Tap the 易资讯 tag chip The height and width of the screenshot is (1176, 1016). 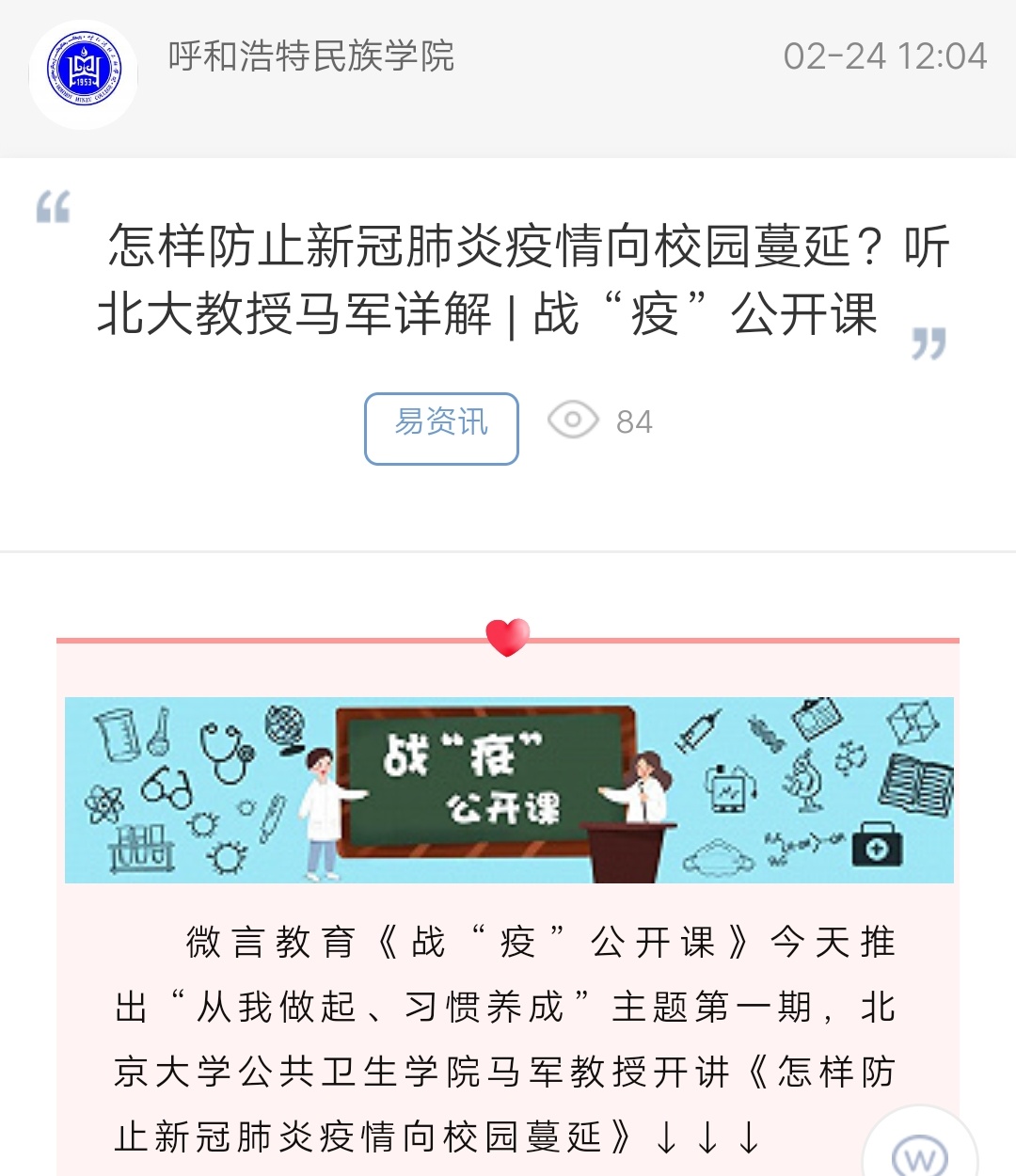click(441, 428)
